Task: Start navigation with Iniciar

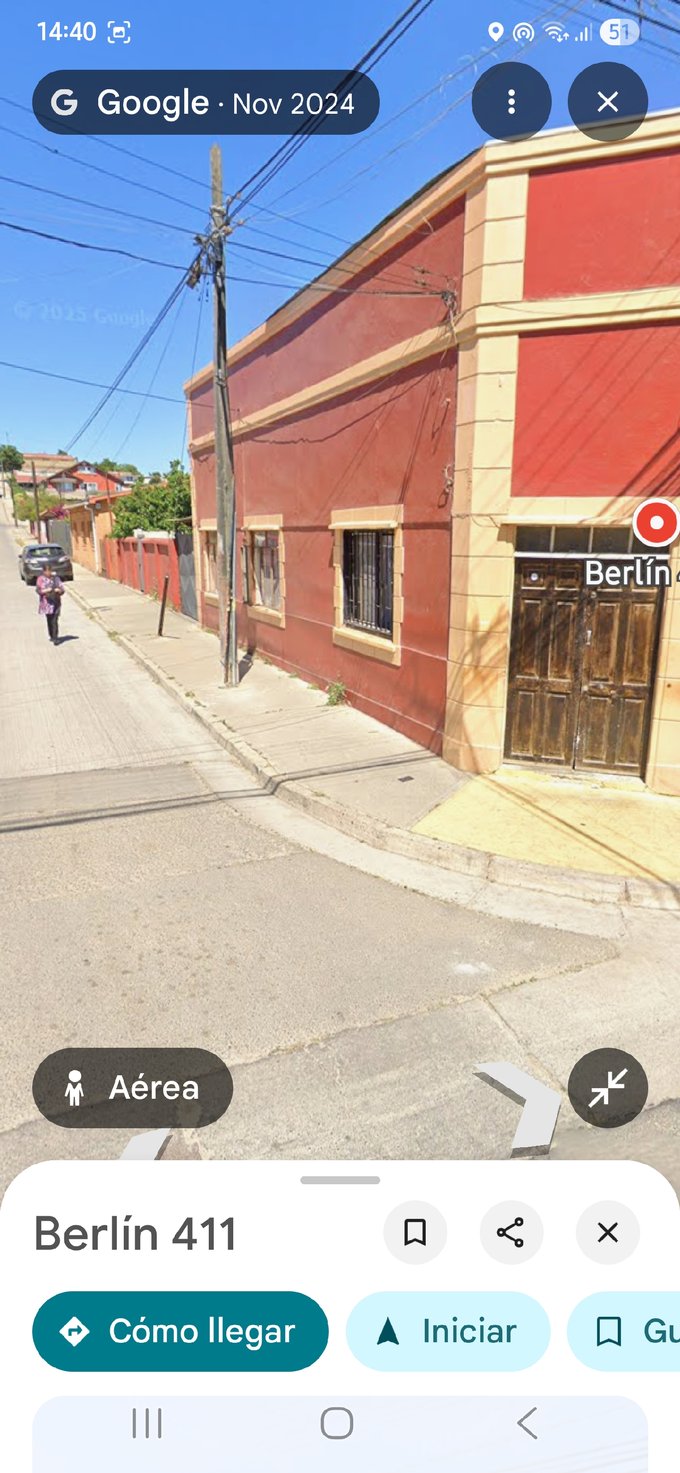Action: (448, 1331)
